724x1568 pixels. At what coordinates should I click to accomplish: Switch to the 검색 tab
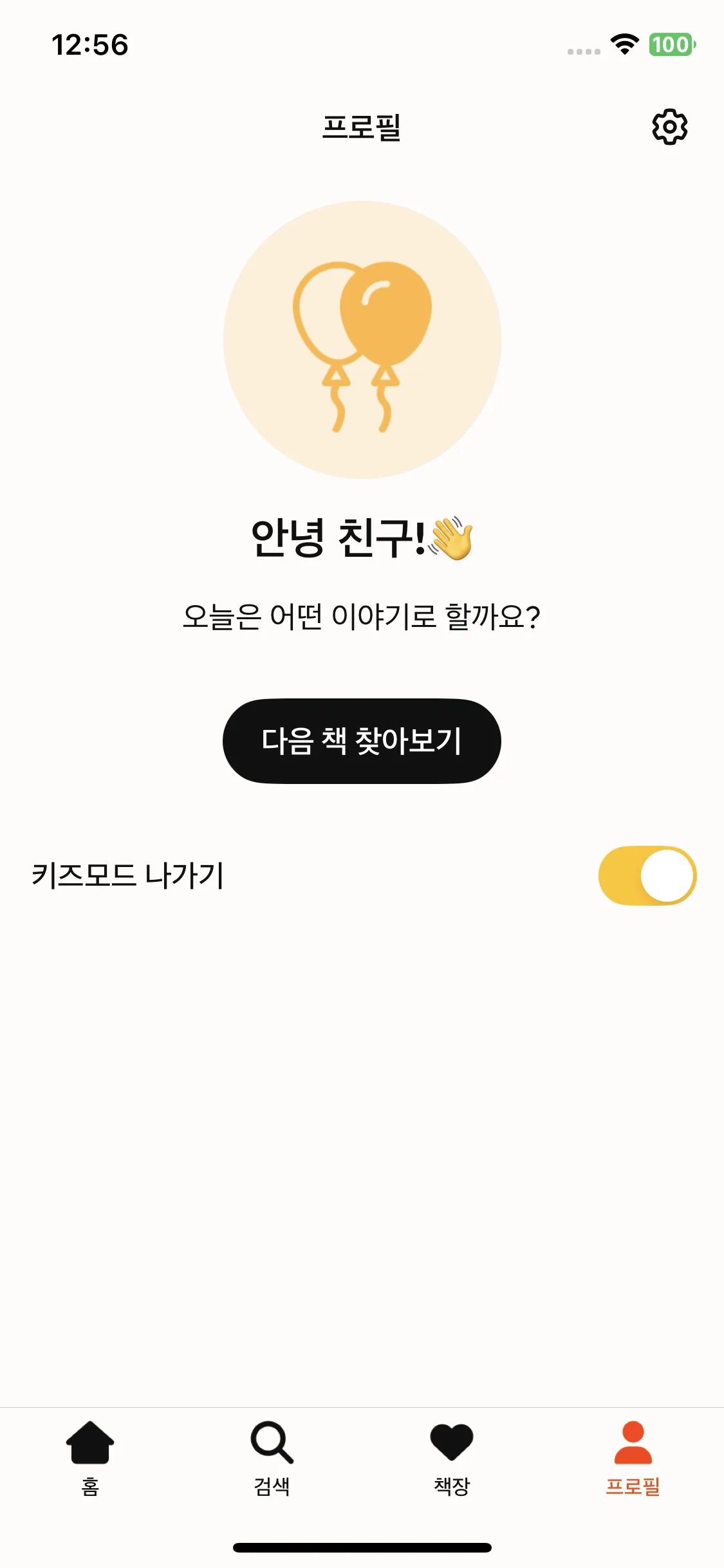tap(272, 1457)
